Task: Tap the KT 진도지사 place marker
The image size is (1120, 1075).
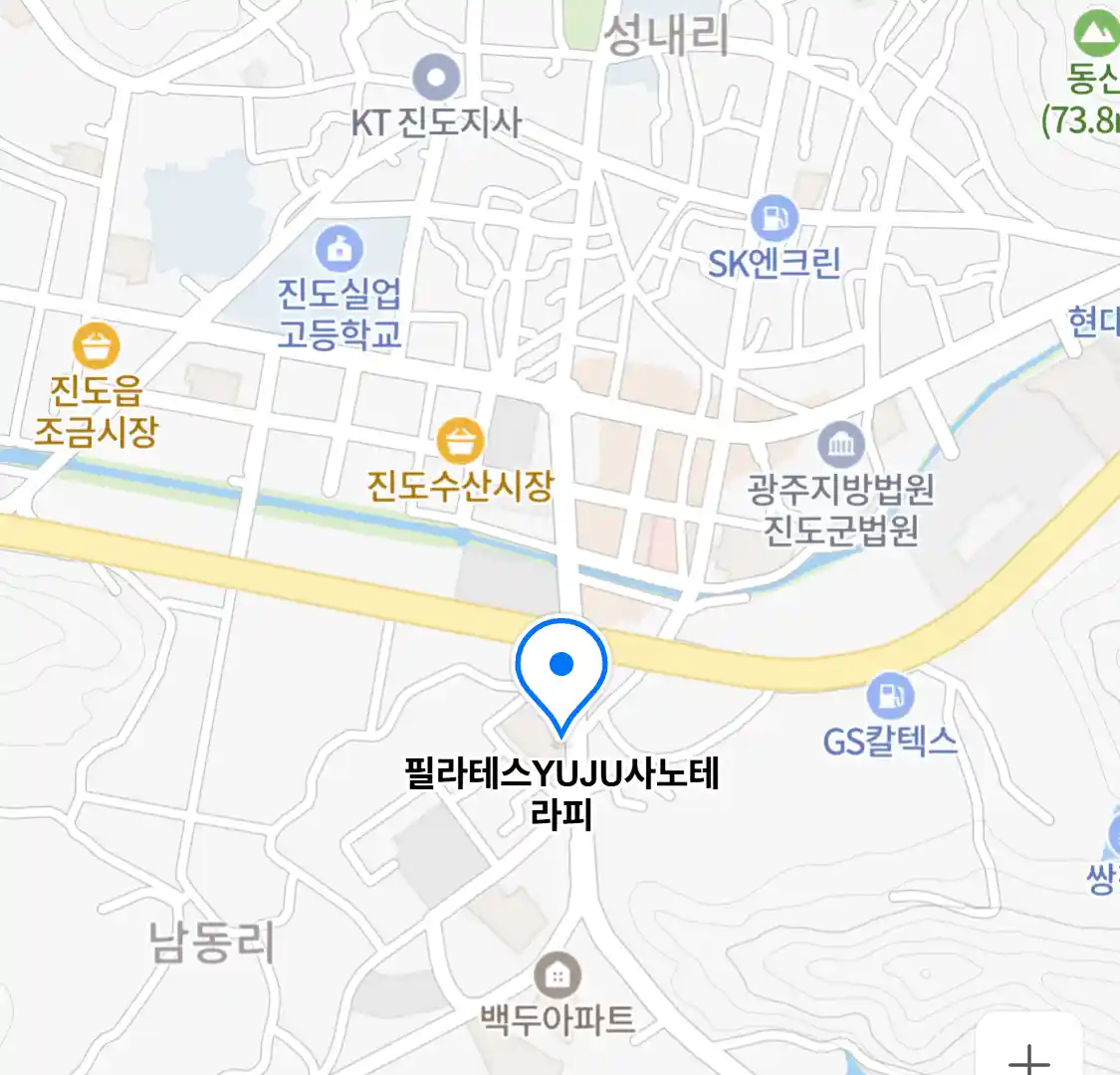Action: 436,78
